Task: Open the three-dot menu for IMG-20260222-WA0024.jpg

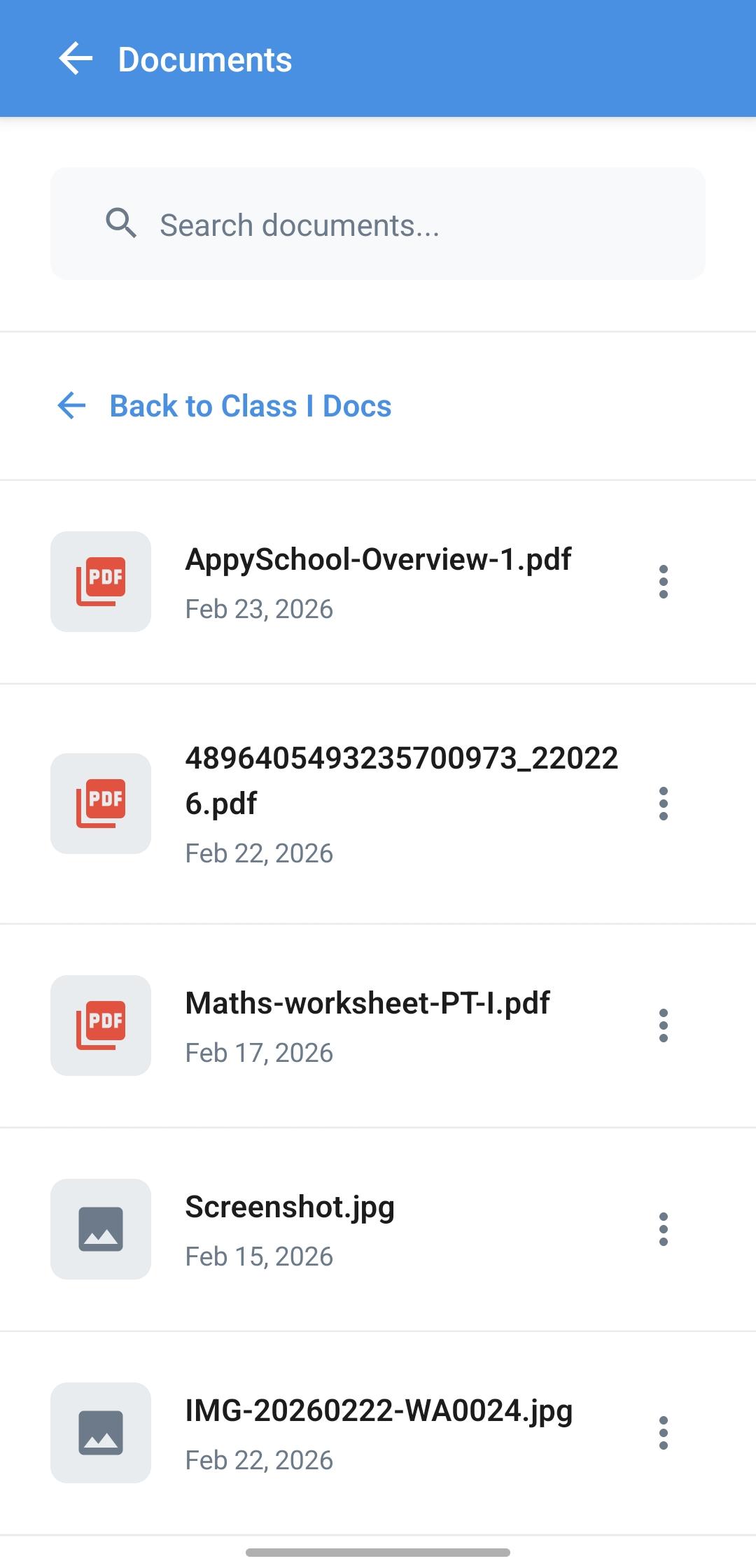Action: (x=664, y=1433)
